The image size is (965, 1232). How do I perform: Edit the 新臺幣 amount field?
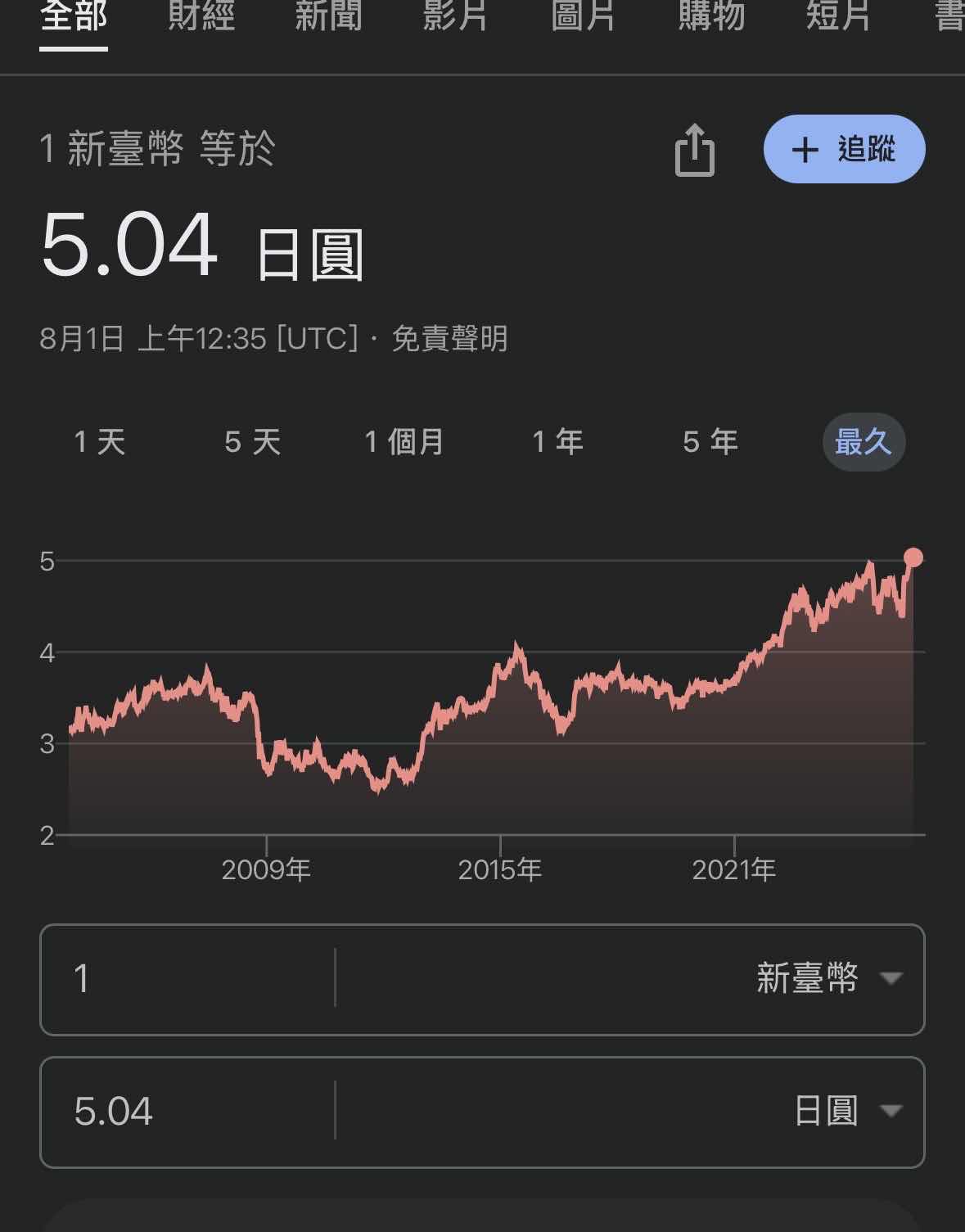click(x=188, y=979)
